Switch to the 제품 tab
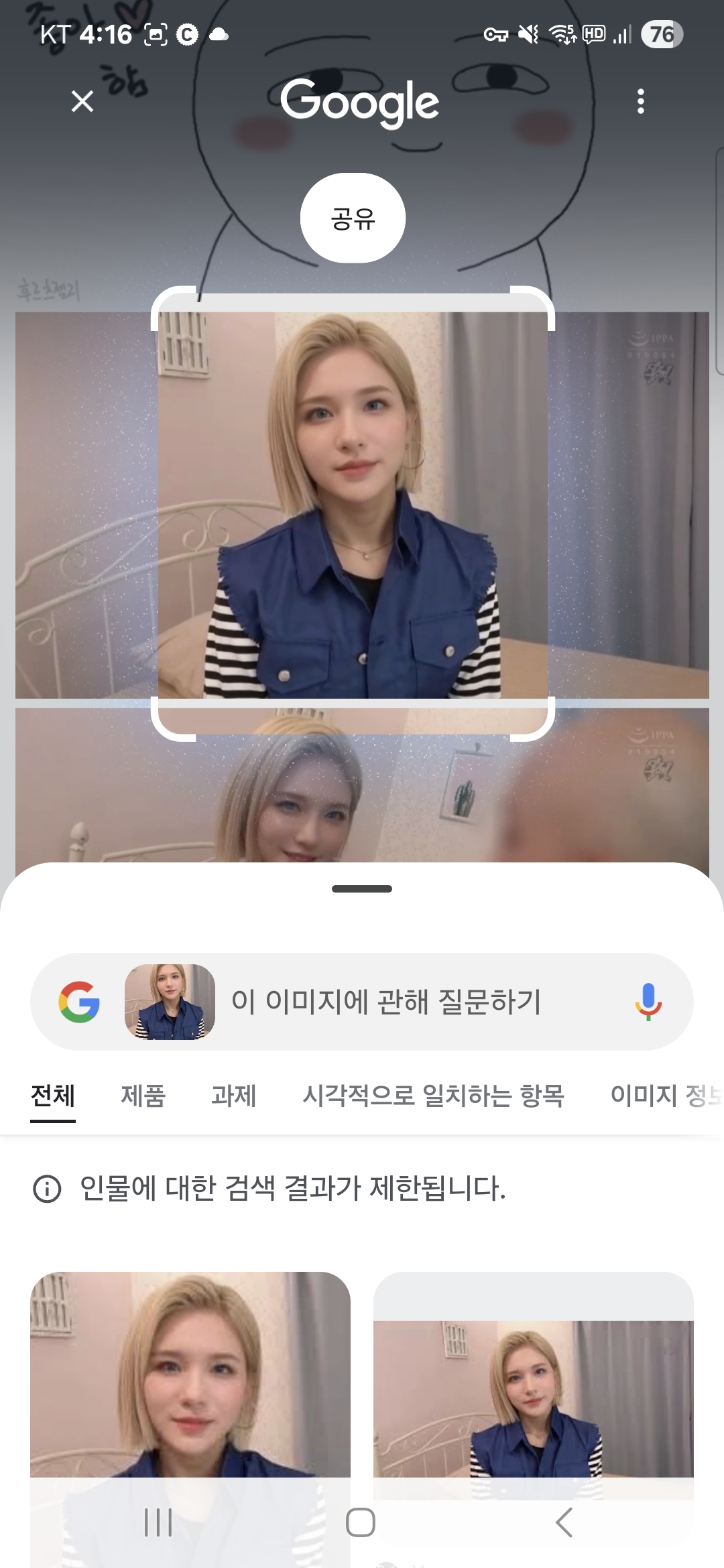Viewport: 724px width, 1568px height. tap(143, 1096)
